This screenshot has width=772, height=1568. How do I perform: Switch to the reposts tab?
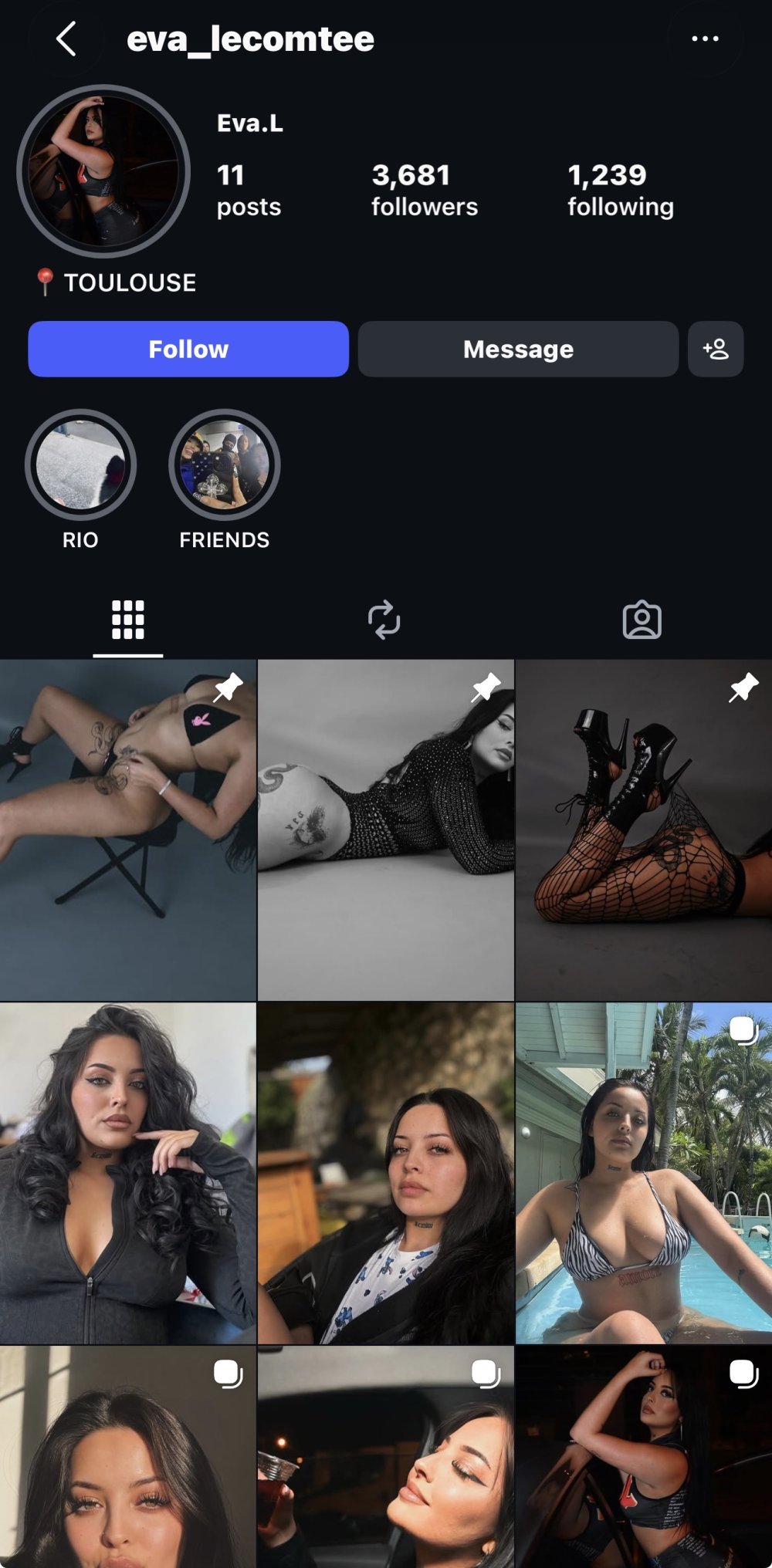(384, 620)
